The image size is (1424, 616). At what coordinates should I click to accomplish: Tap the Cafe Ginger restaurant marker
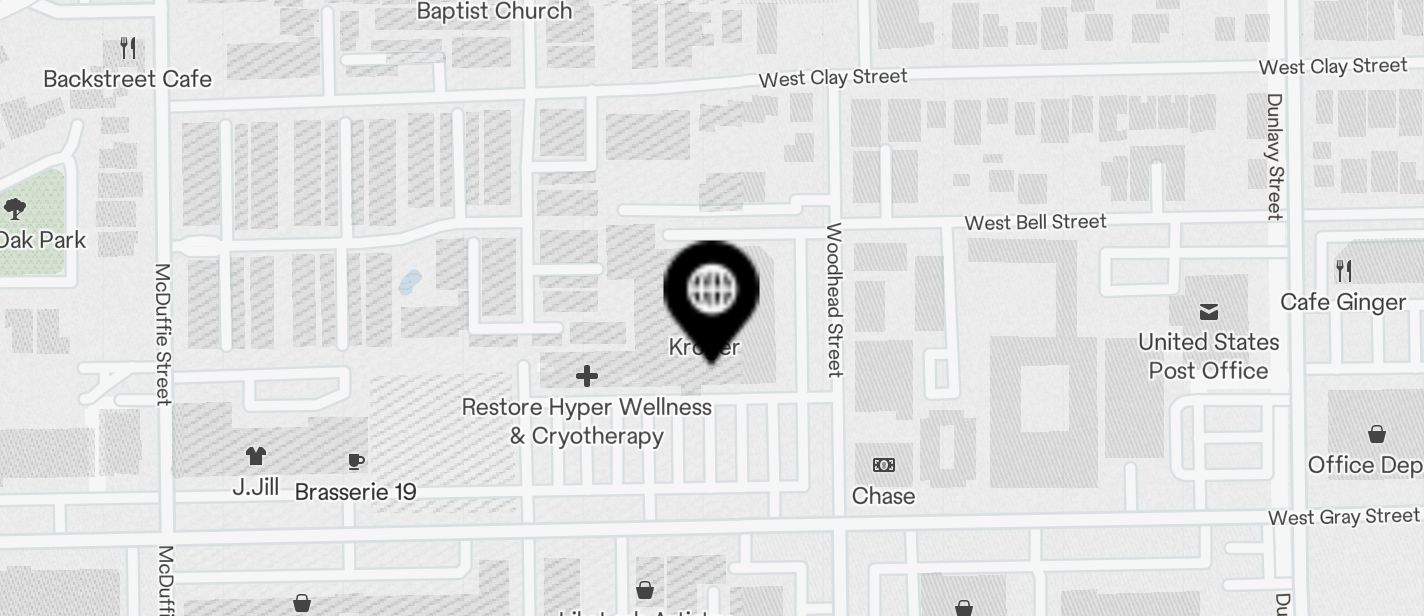click(x=1344, y=271)
